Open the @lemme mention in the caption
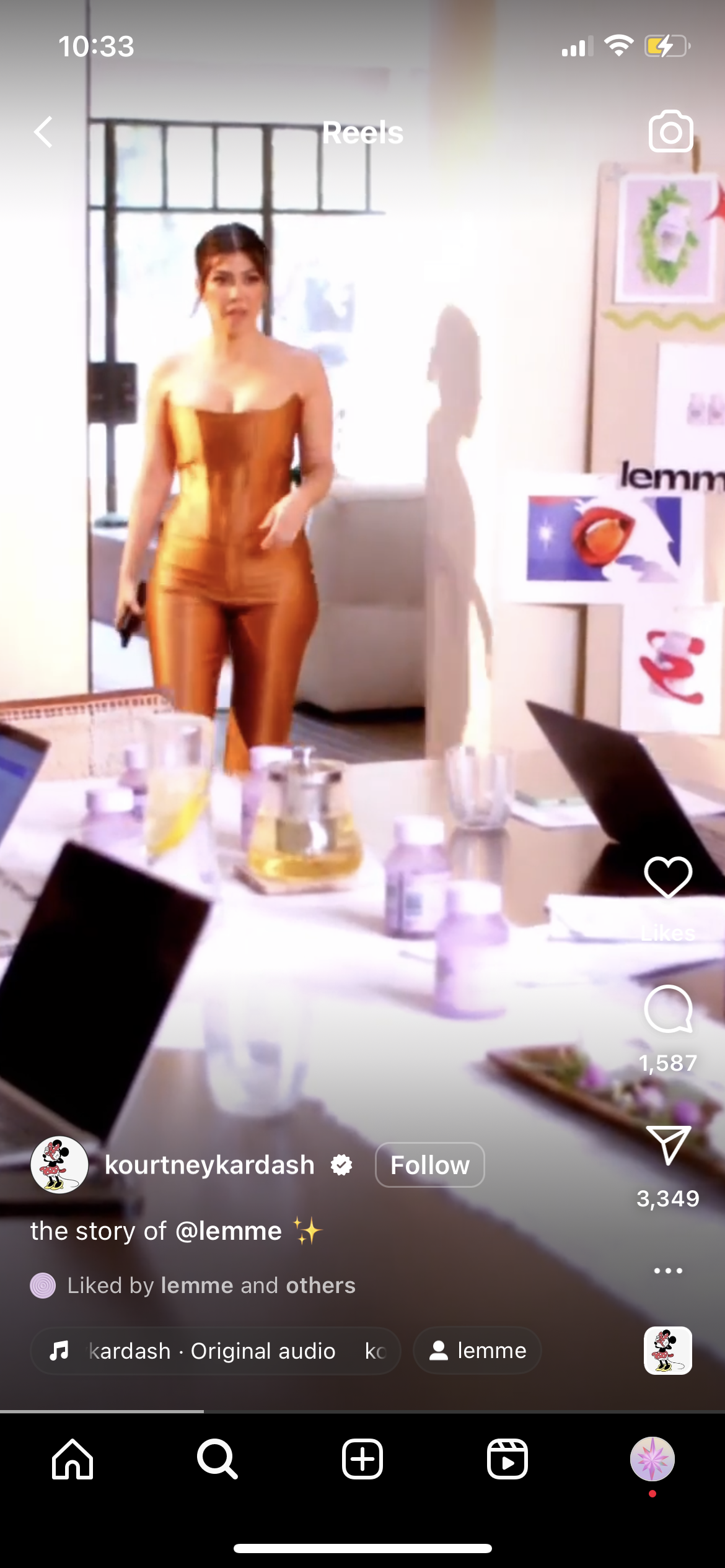Image resolution: width=725 pixels, height=1568 pixels. pyautogui.click(x=229, y=1231)
